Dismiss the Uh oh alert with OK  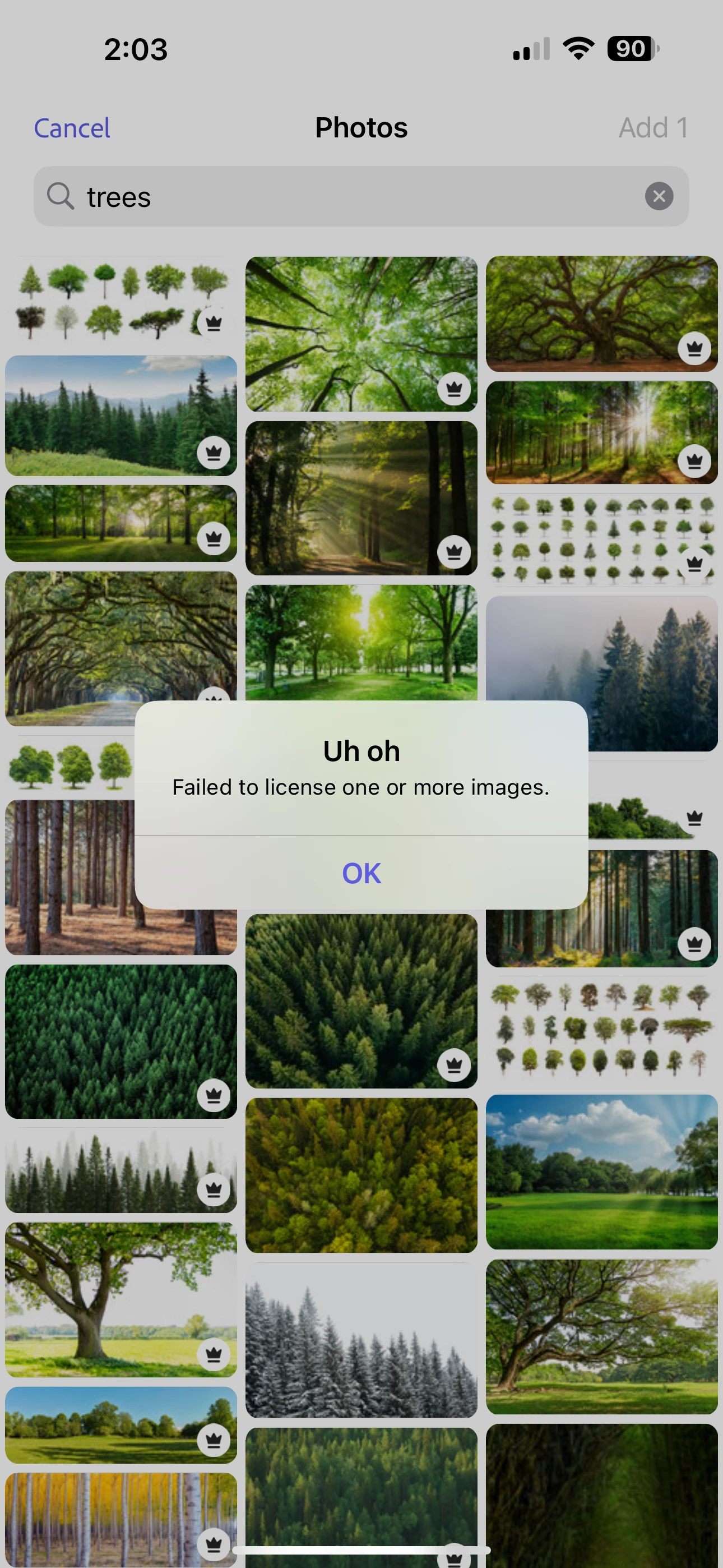[361, 873]
